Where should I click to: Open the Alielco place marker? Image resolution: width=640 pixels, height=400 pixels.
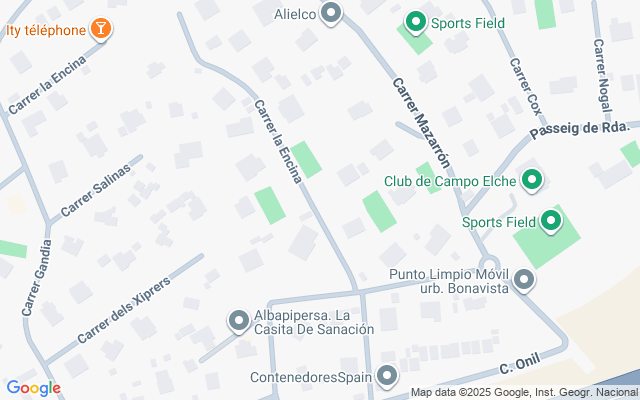[x=332, y=14]
